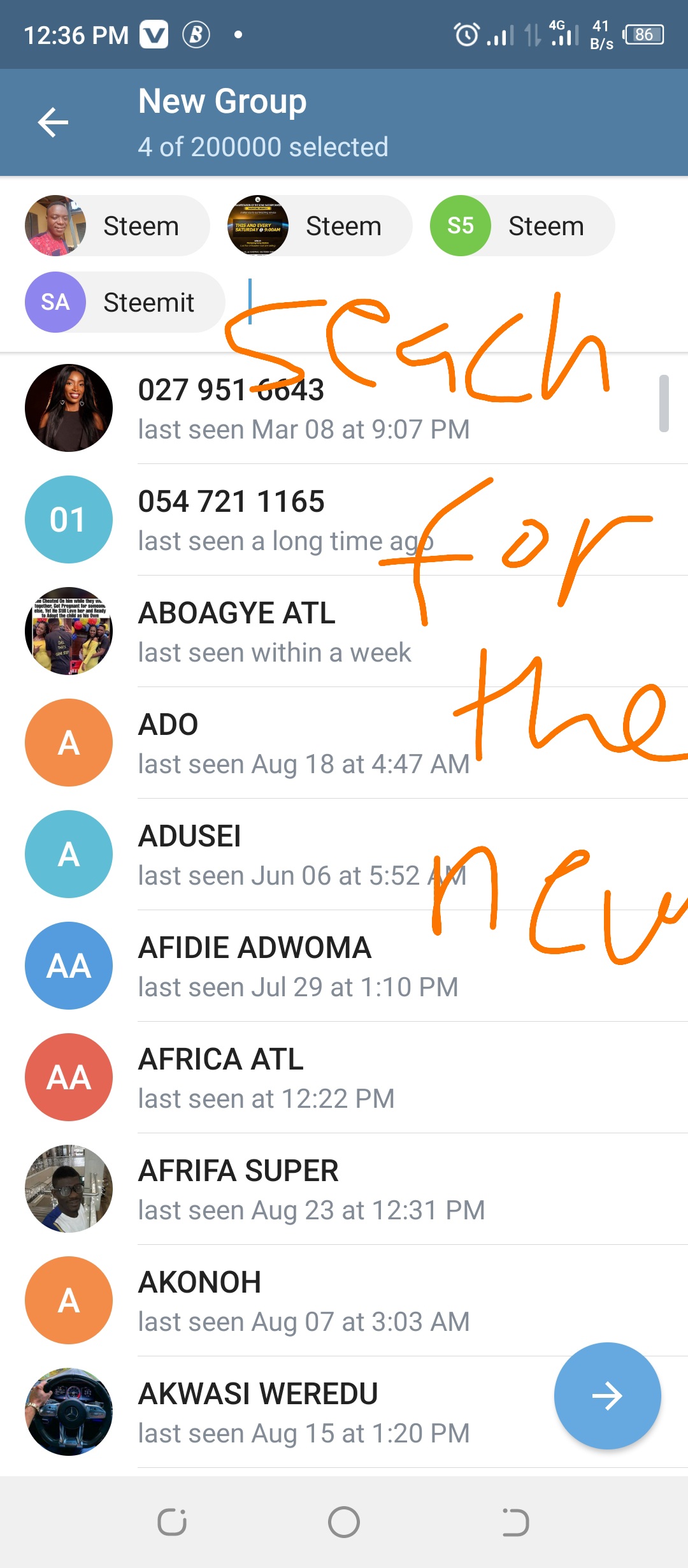
Task: Tap the system home button
Action: [344, 1522]
